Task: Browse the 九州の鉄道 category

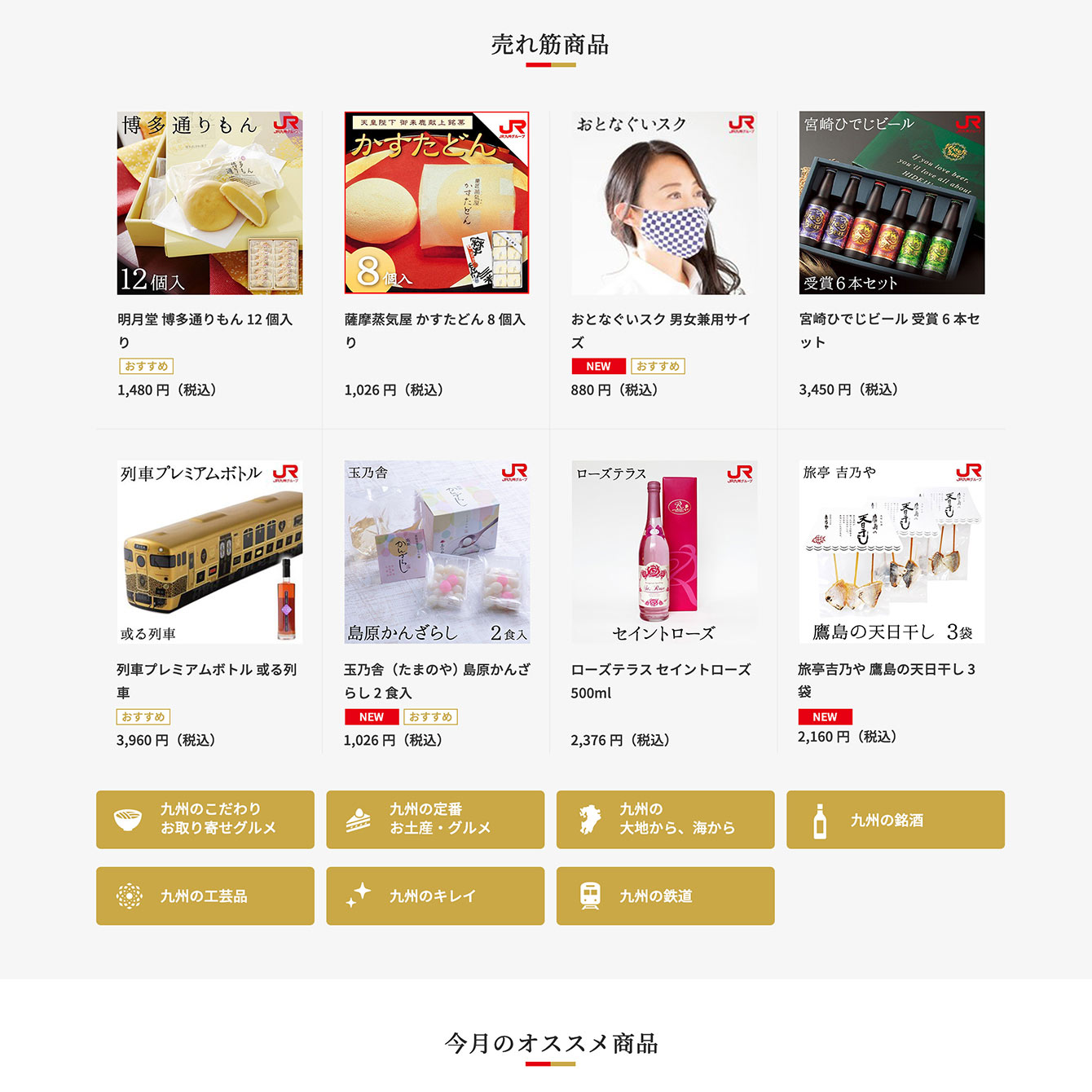Action: 665,896
